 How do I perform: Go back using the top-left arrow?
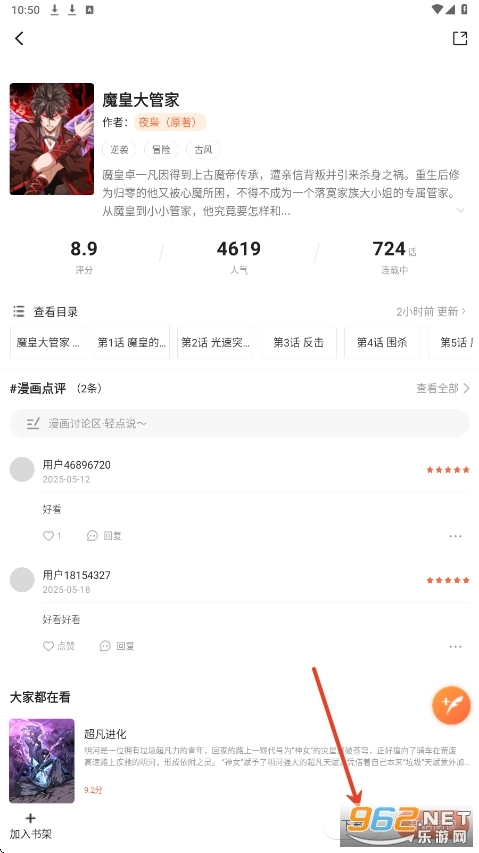click(x=20, y=38)
